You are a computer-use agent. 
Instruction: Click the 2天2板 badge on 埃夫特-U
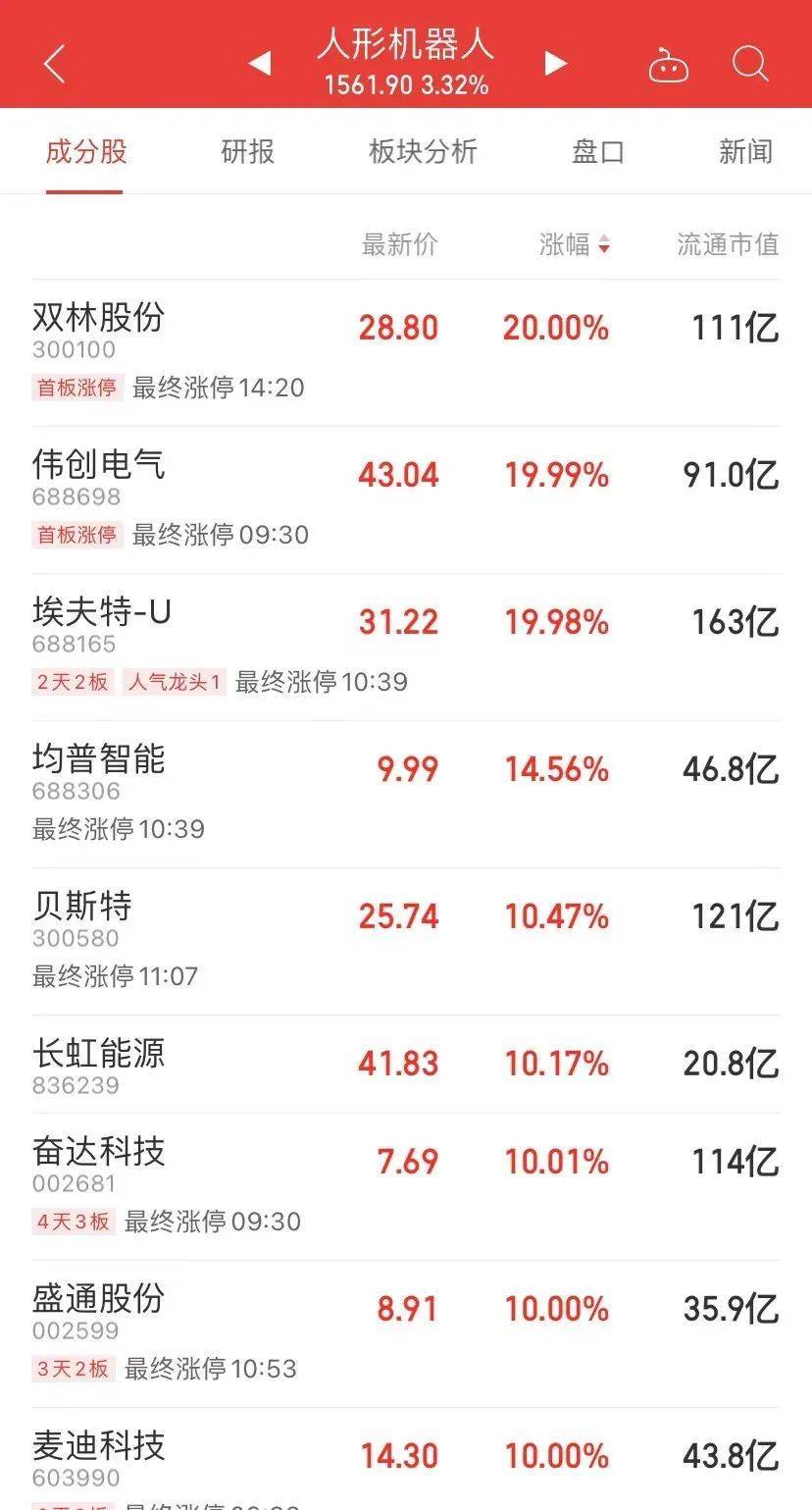(x=69, y=681)
